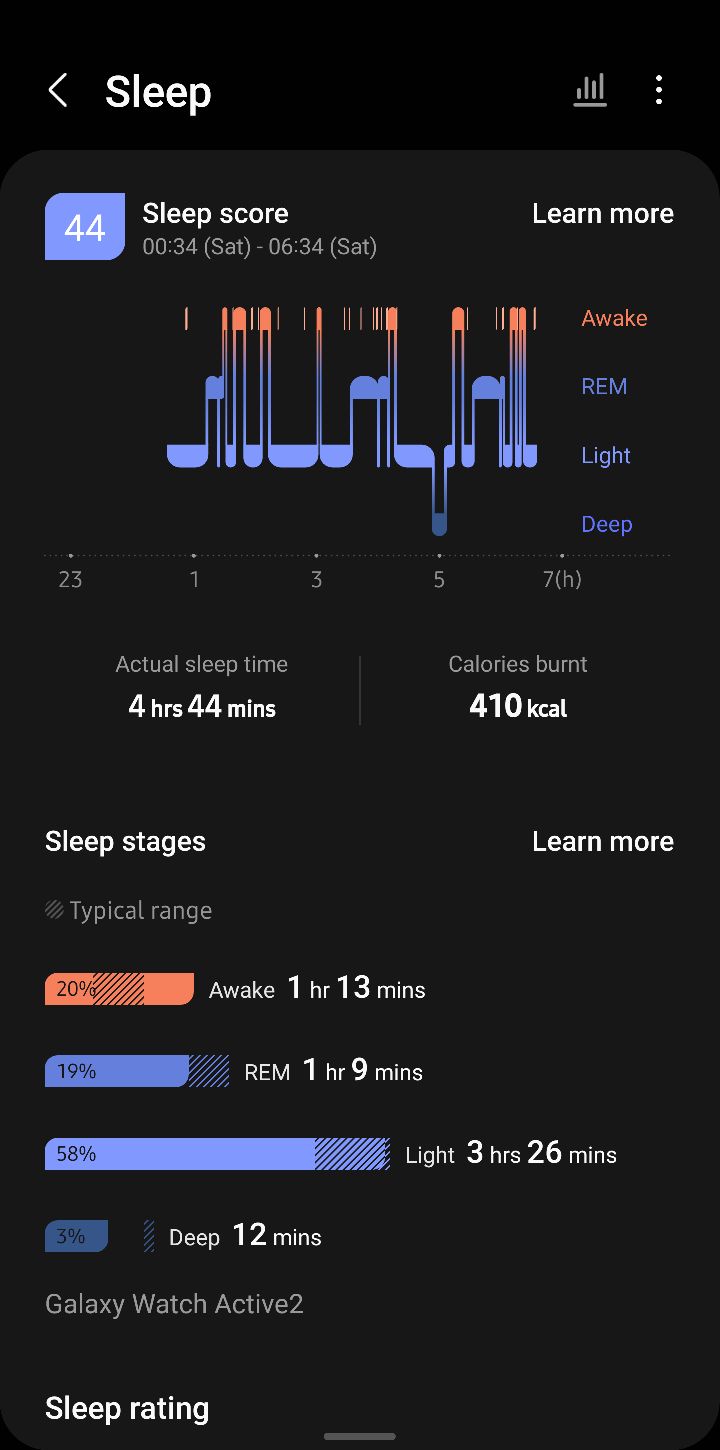Open the sleep trends chart icon
This screenshot has width=720, height=1450.
(590, 90)
